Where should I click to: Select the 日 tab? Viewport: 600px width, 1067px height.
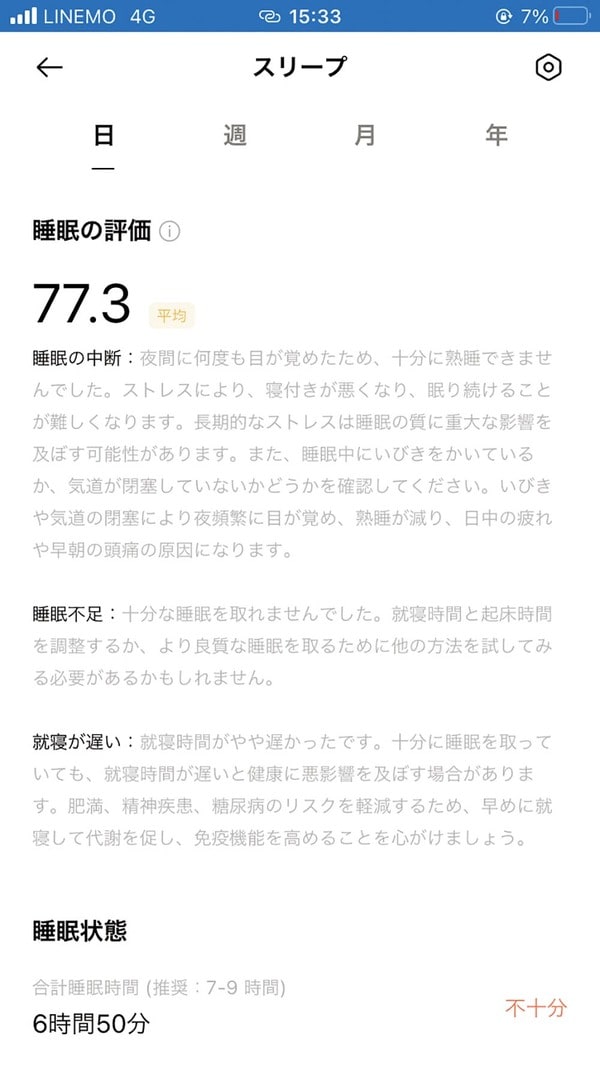pos(104,136)
